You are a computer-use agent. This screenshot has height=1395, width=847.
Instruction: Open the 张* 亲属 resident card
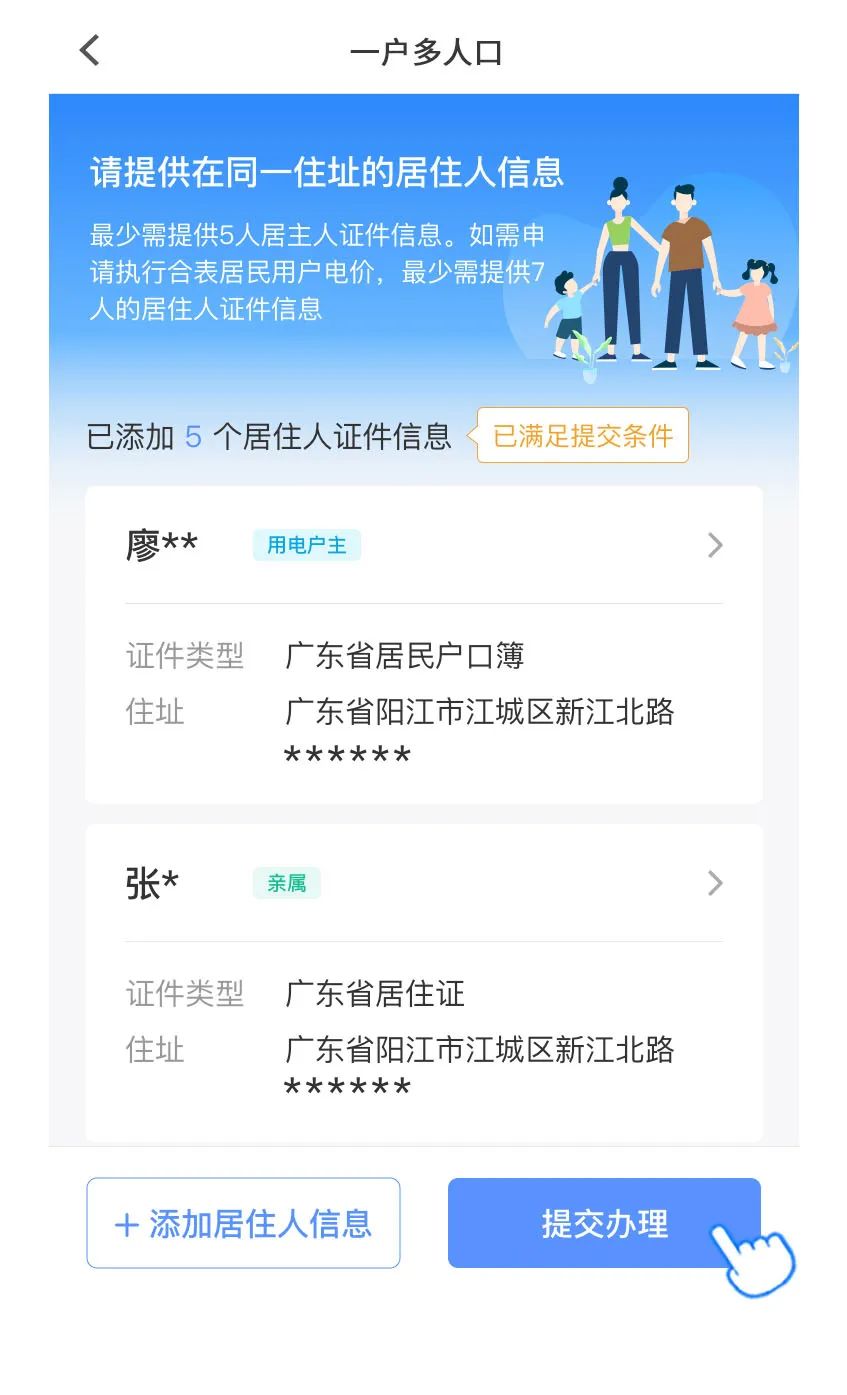click(x=423, y=884)
